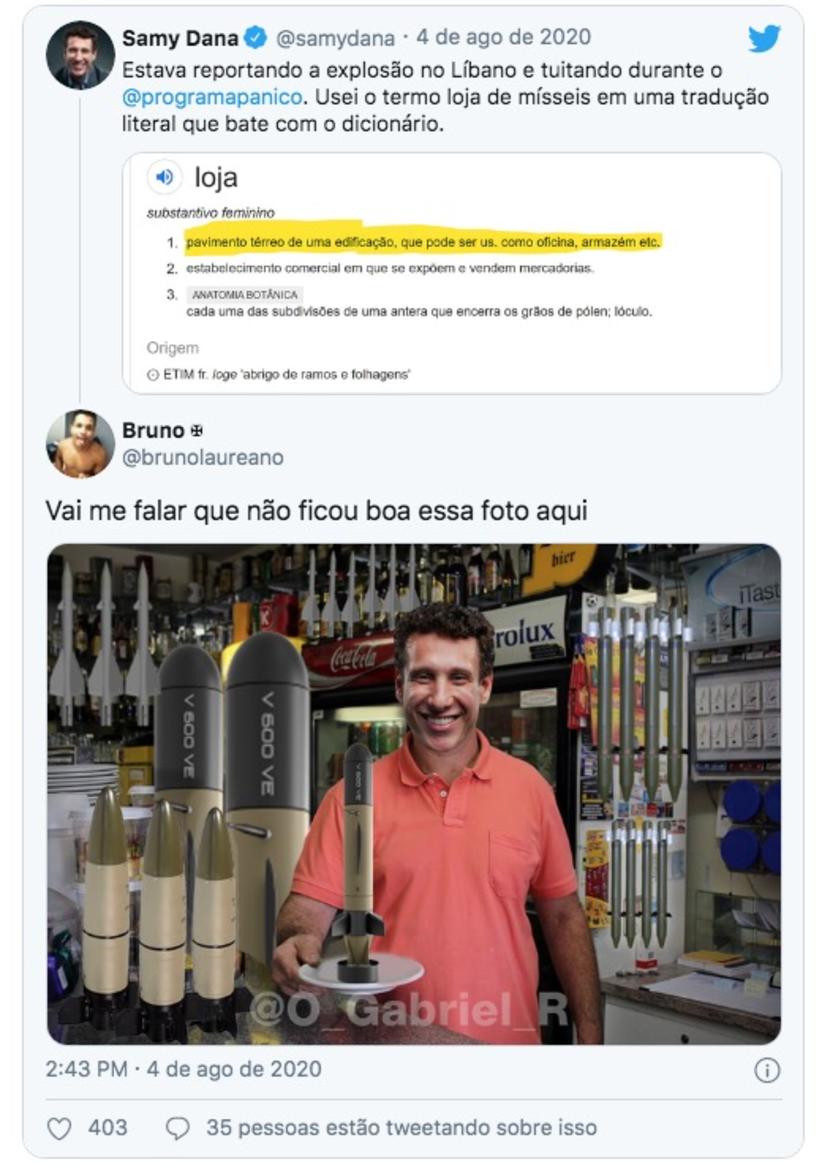Visit Samy Dana's profile name

[180, 38]
